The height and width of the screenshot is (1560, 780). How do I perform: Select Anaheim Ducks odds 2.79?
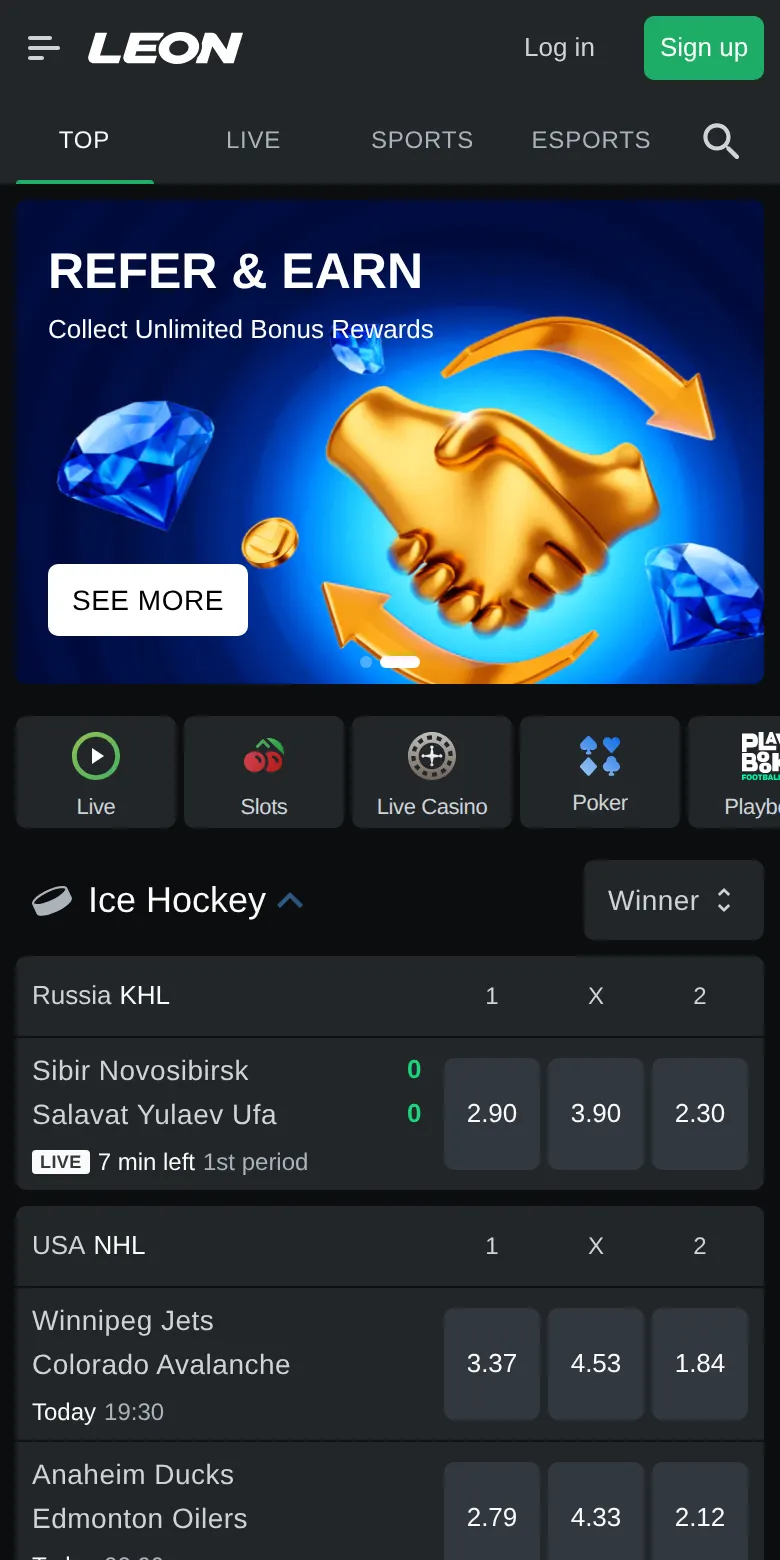492,1517
